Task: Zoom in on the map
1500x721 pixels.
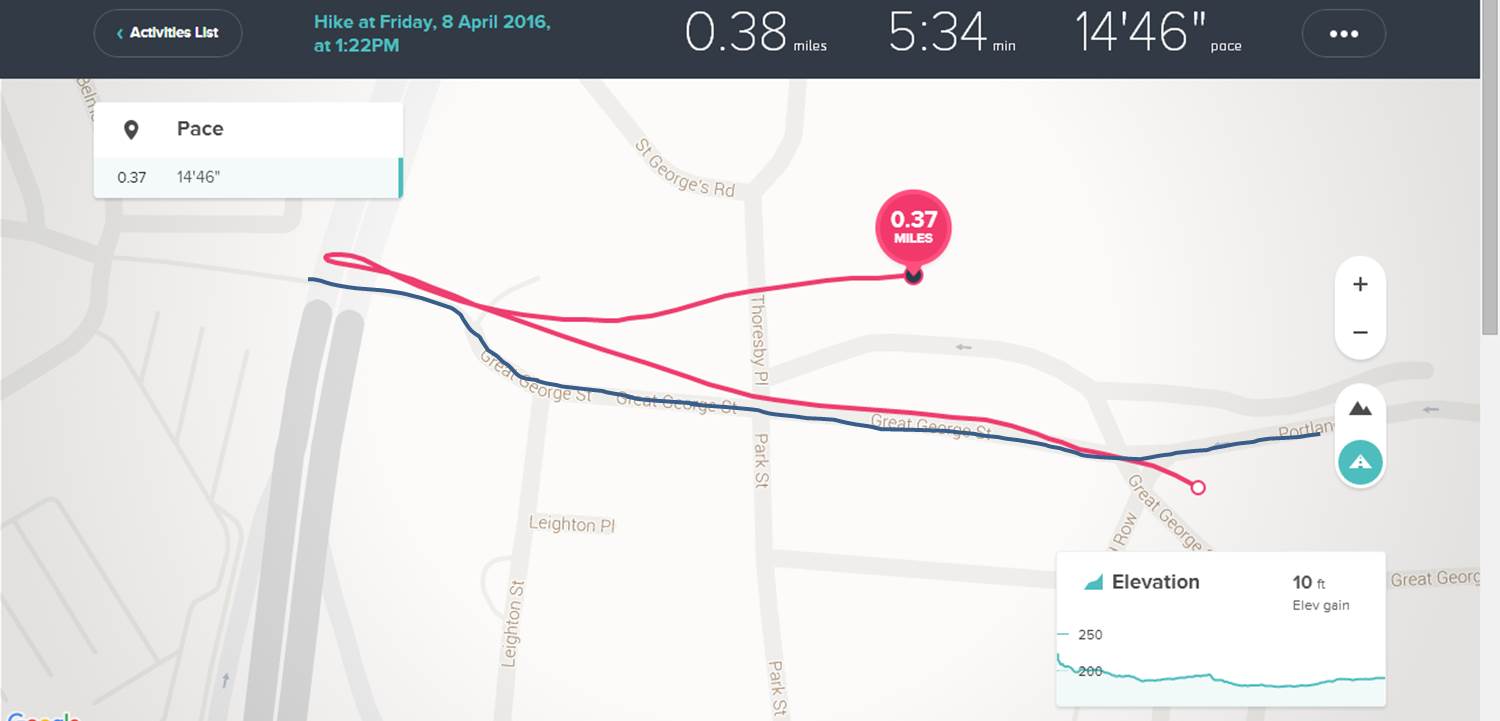Action: click(x=1360, y=285)
